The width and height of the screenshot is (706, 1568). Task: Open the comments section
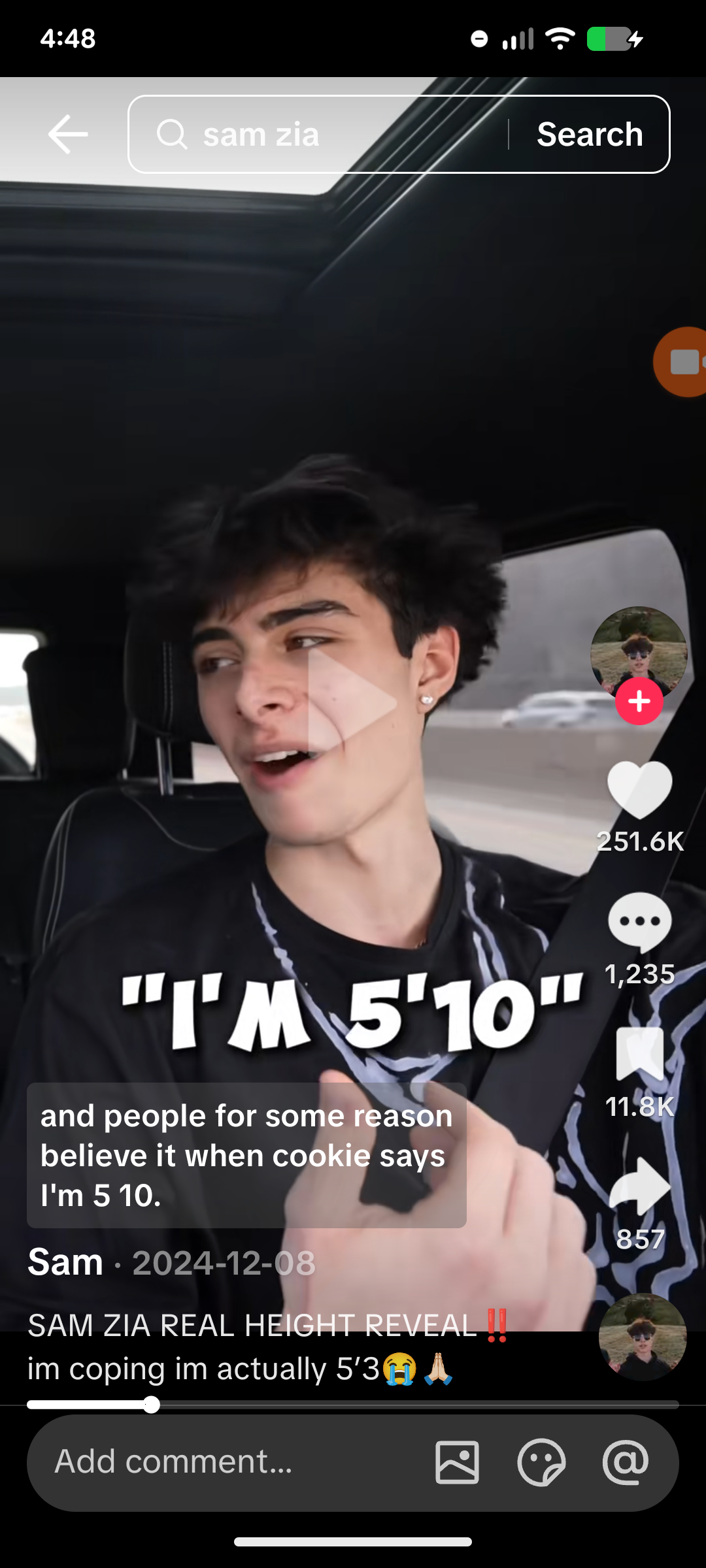[639, 923]
